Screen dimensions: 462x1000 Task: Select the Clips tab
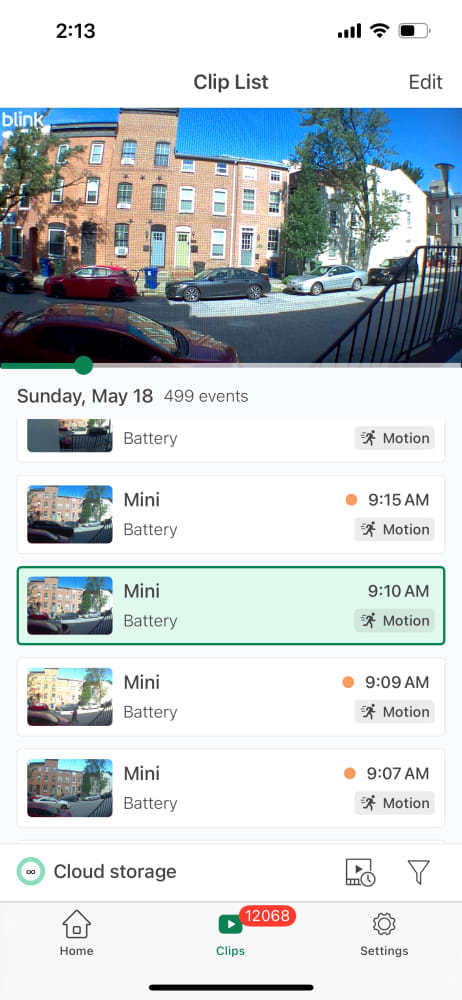coord(230,933)
